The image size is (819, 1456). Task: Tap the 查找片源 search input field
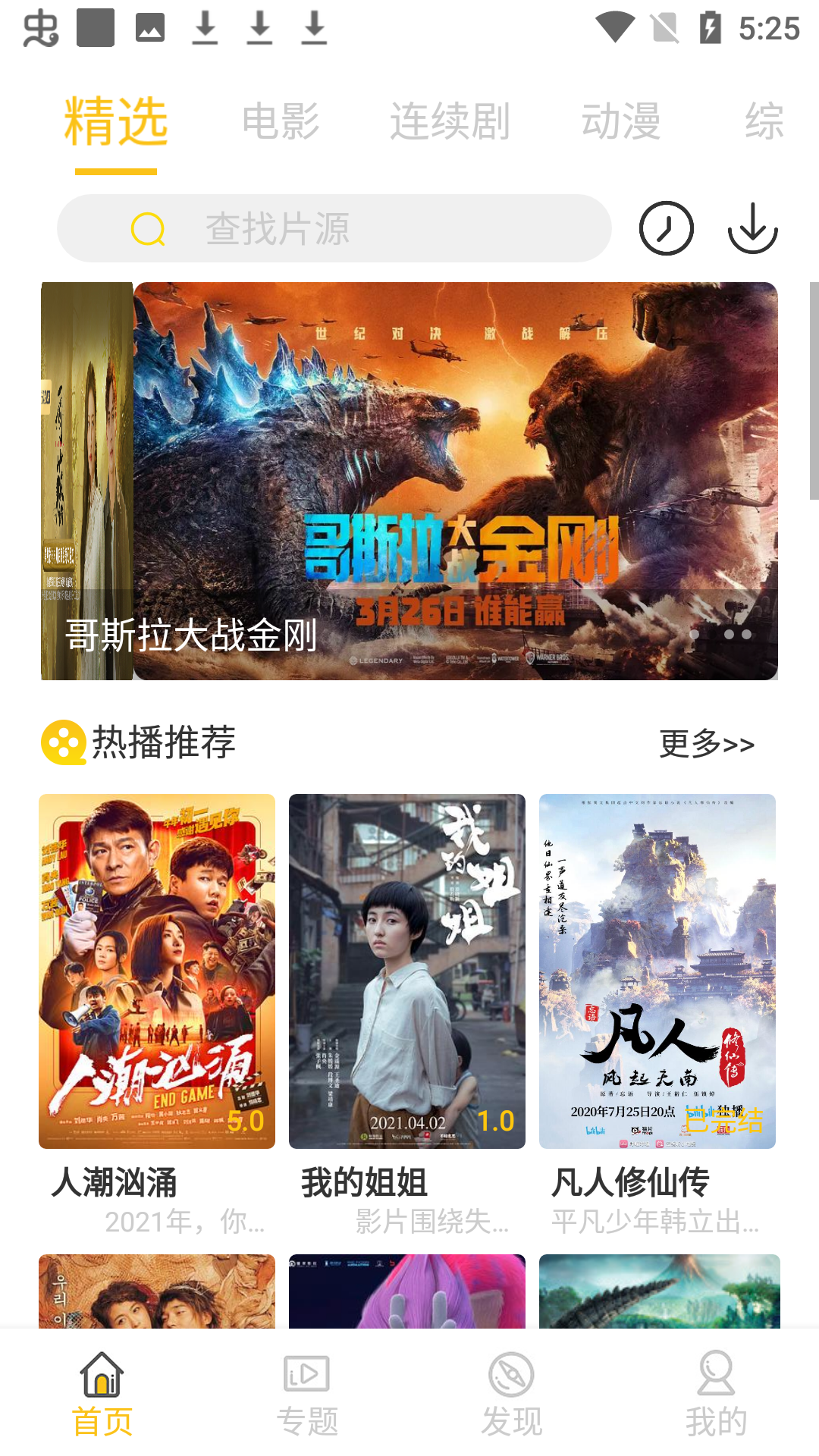(334, 227)
